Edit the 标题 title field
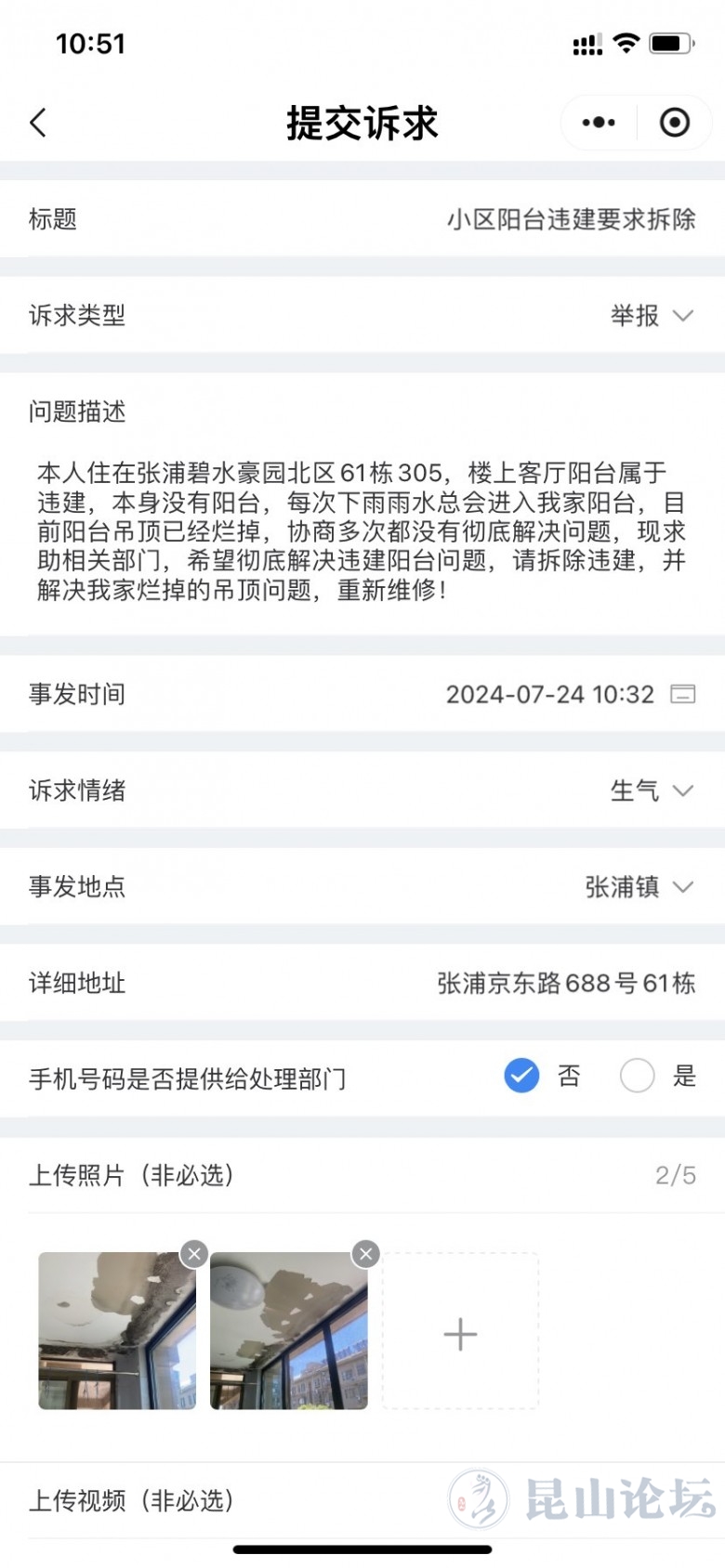This screenshot has height=1568, width=725. (x=571, y=219)
